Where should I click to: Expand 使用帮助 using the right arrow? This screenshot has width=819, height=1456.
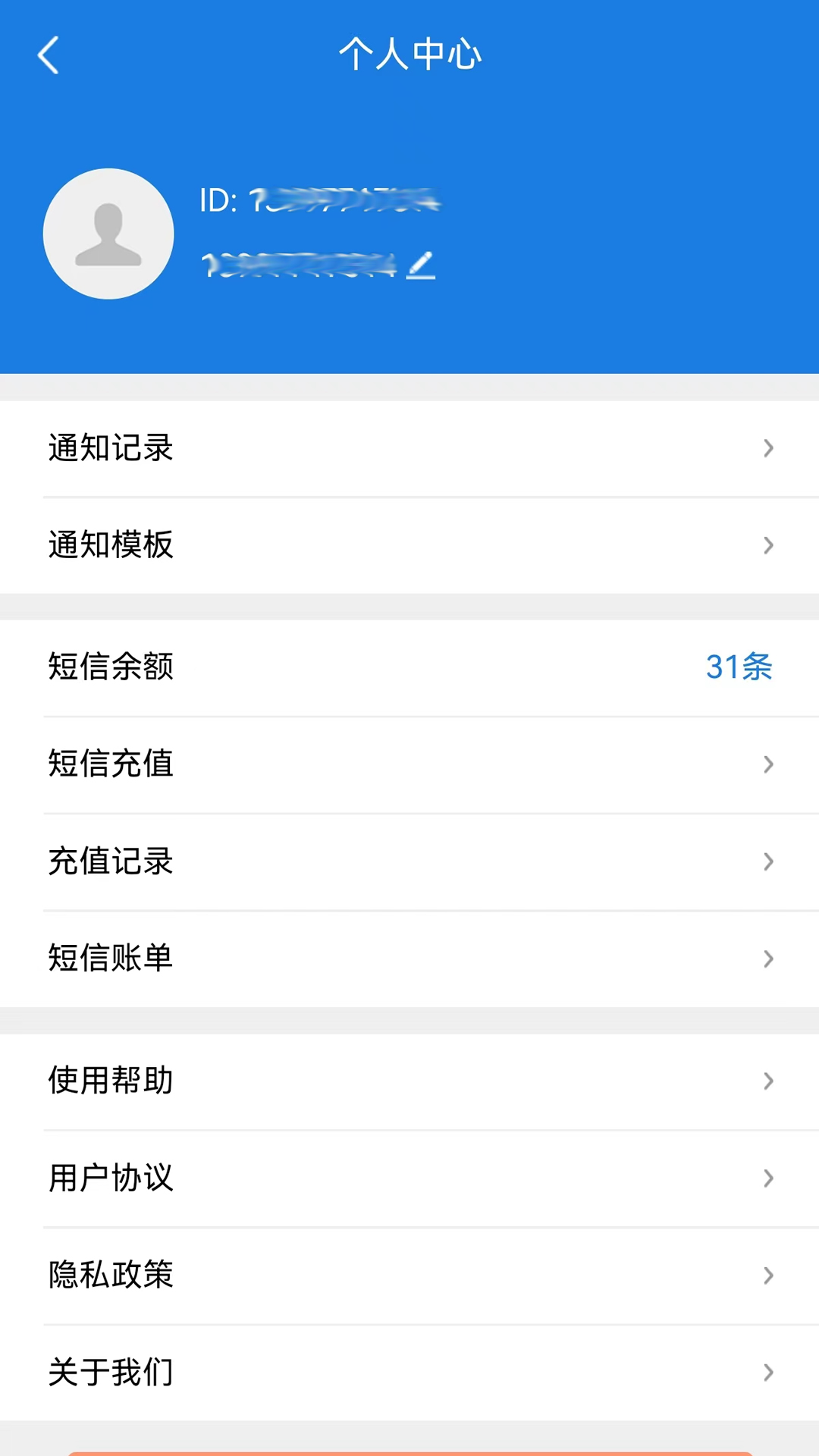(x=768, y=1081)
